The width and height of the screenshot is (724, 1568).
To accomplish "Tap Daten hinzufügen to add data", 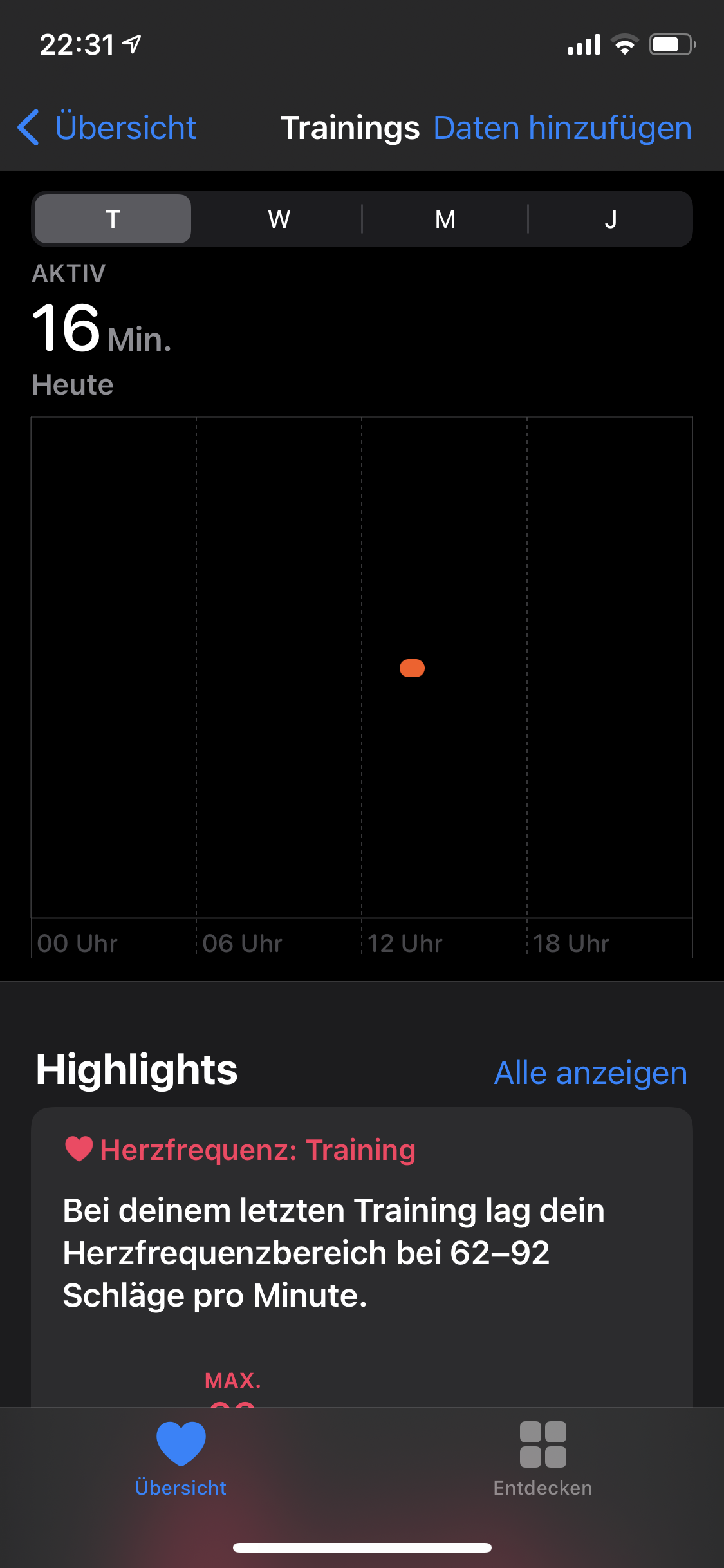I will point(562,127).
